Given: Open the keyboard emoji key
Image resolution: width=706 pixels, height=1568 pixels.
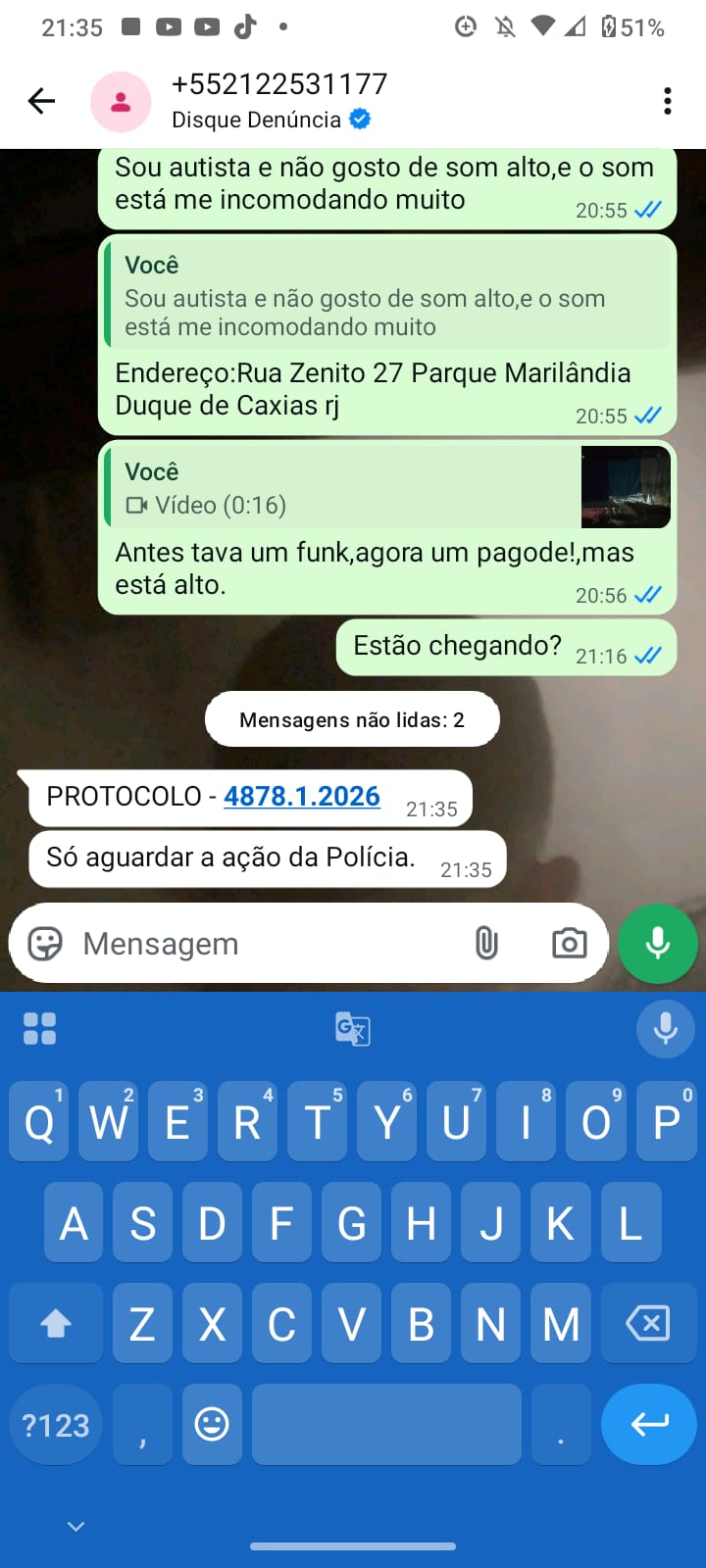Looking at the screenshot, I should 212,1424.
